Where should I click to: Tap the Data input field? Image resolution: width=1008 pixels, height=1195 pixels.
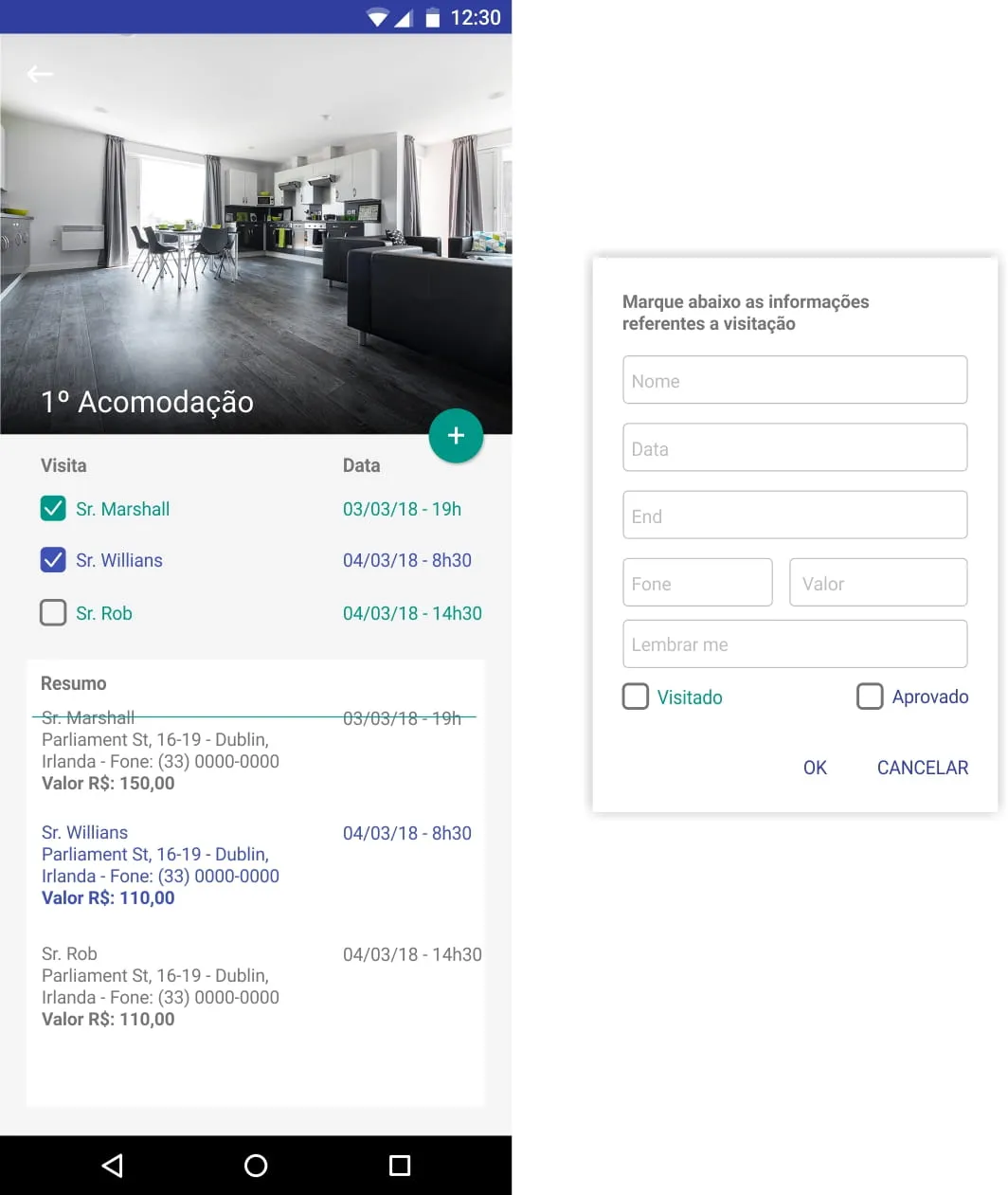pyautogui.click(x=794, y=447)
